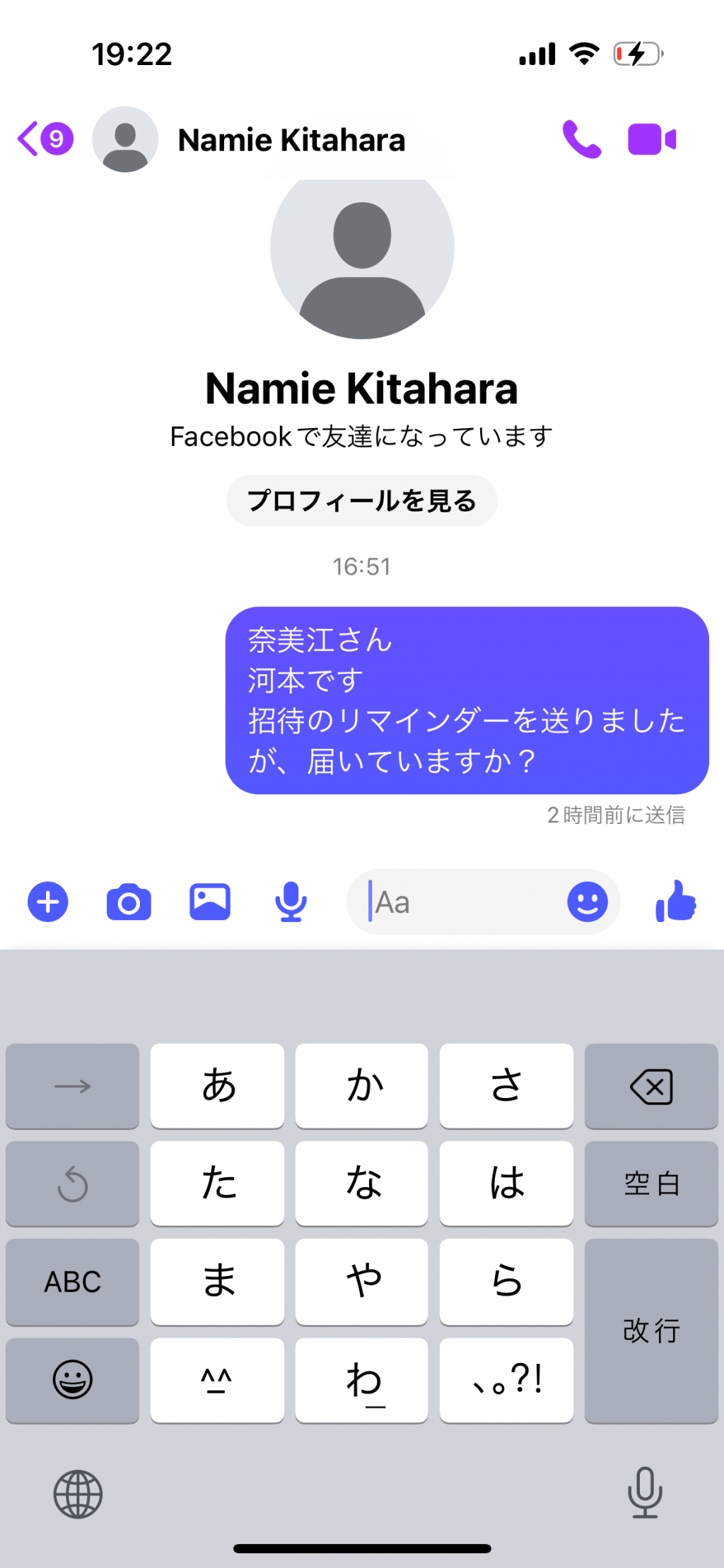Open the emoji picker in message field
Screen dimensions: 724x1568
588,902
